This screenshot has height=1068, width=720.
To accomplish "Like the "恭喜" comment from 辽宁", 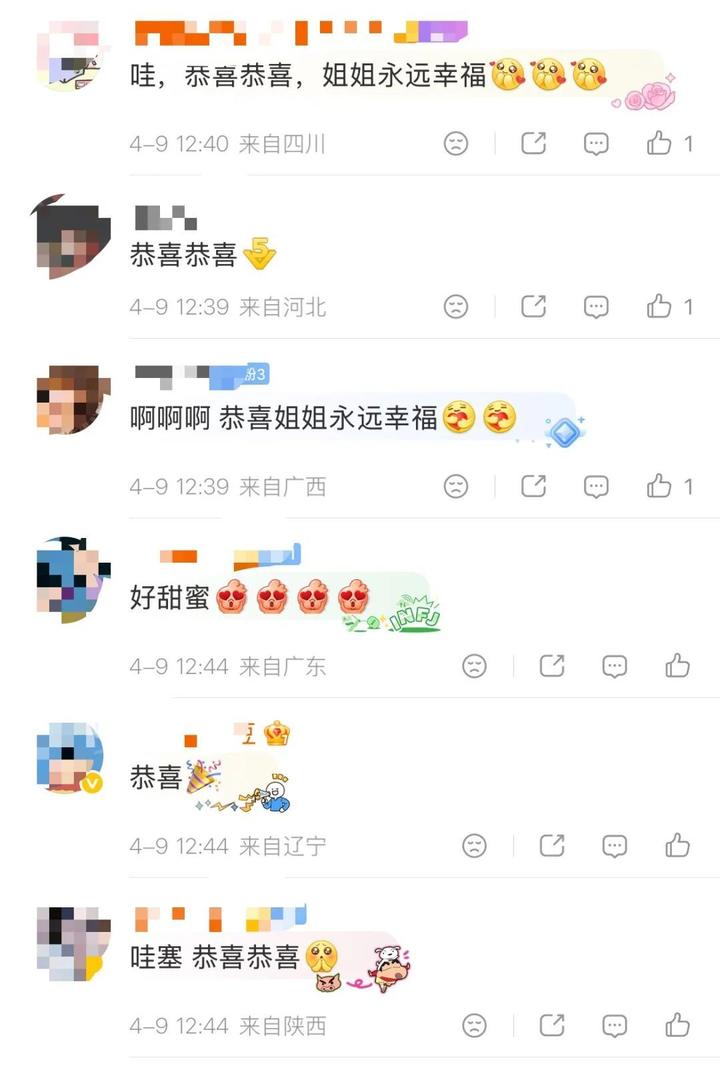I will tap(677, 846).
